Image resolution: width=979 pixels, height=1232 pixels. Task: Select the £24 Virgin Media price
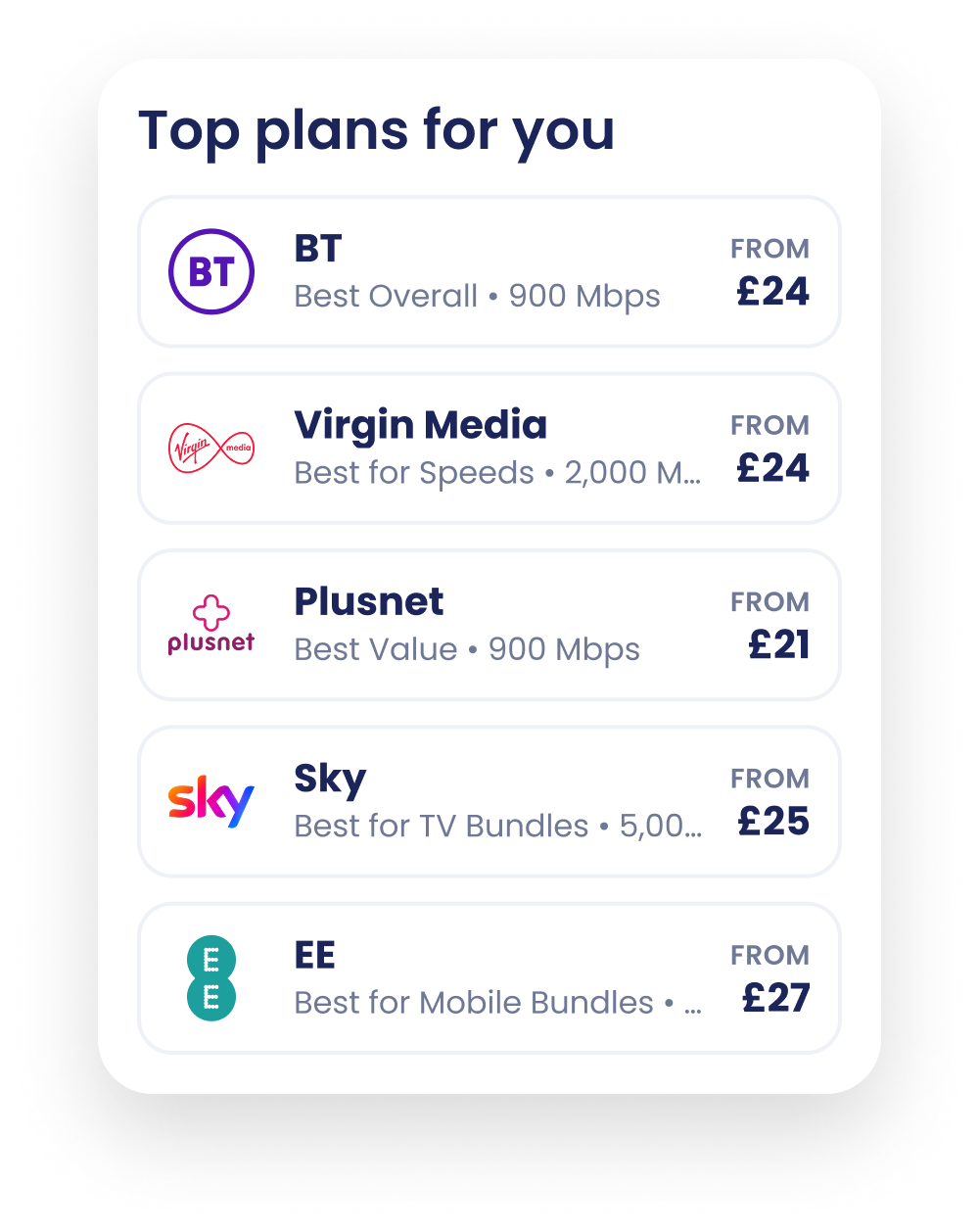(x=772, y=467)
